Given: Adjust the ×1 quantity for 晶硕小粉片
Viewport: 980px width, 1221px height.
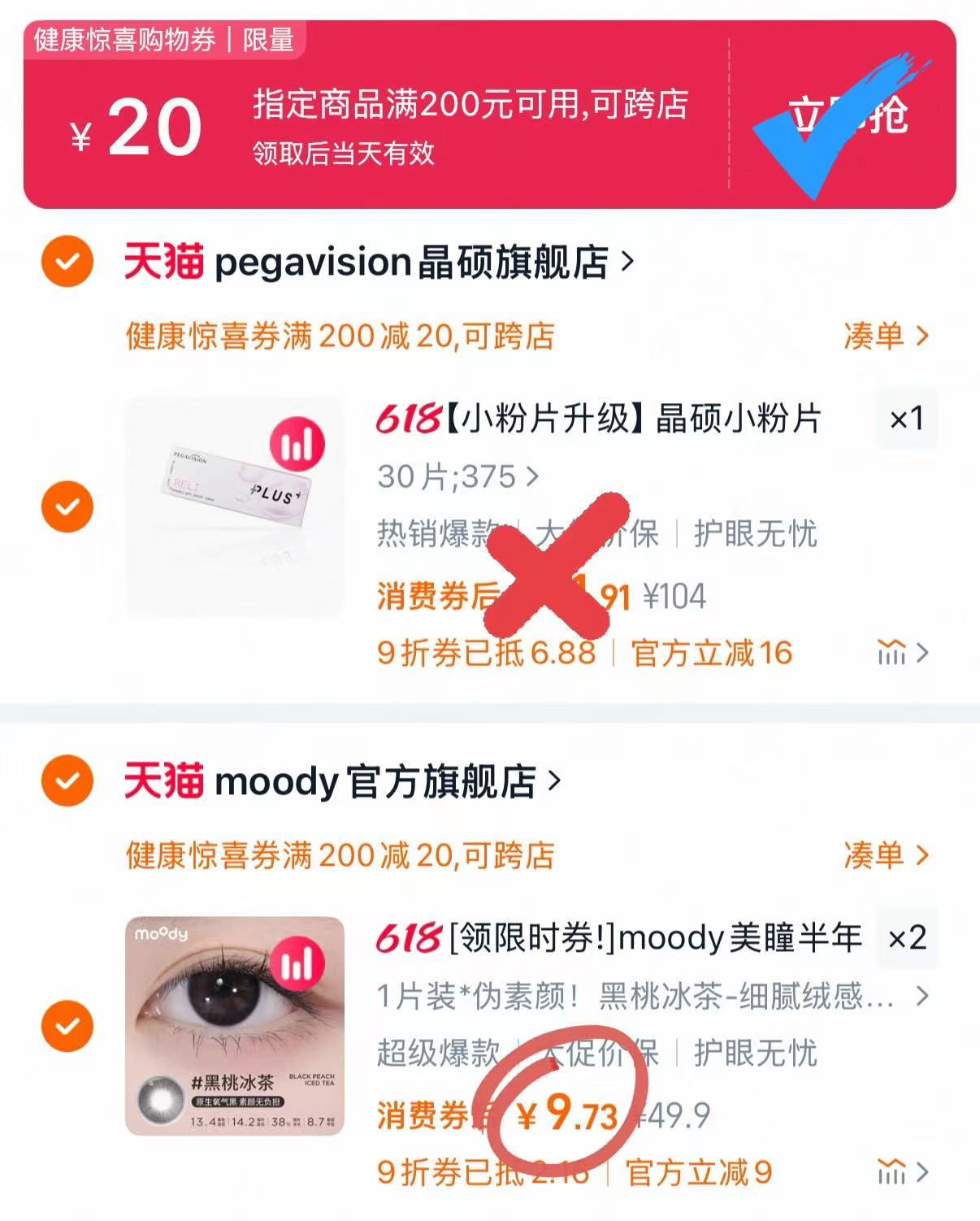Looking at the screenshot, I should pyautogui.click(x=906, y=419).
